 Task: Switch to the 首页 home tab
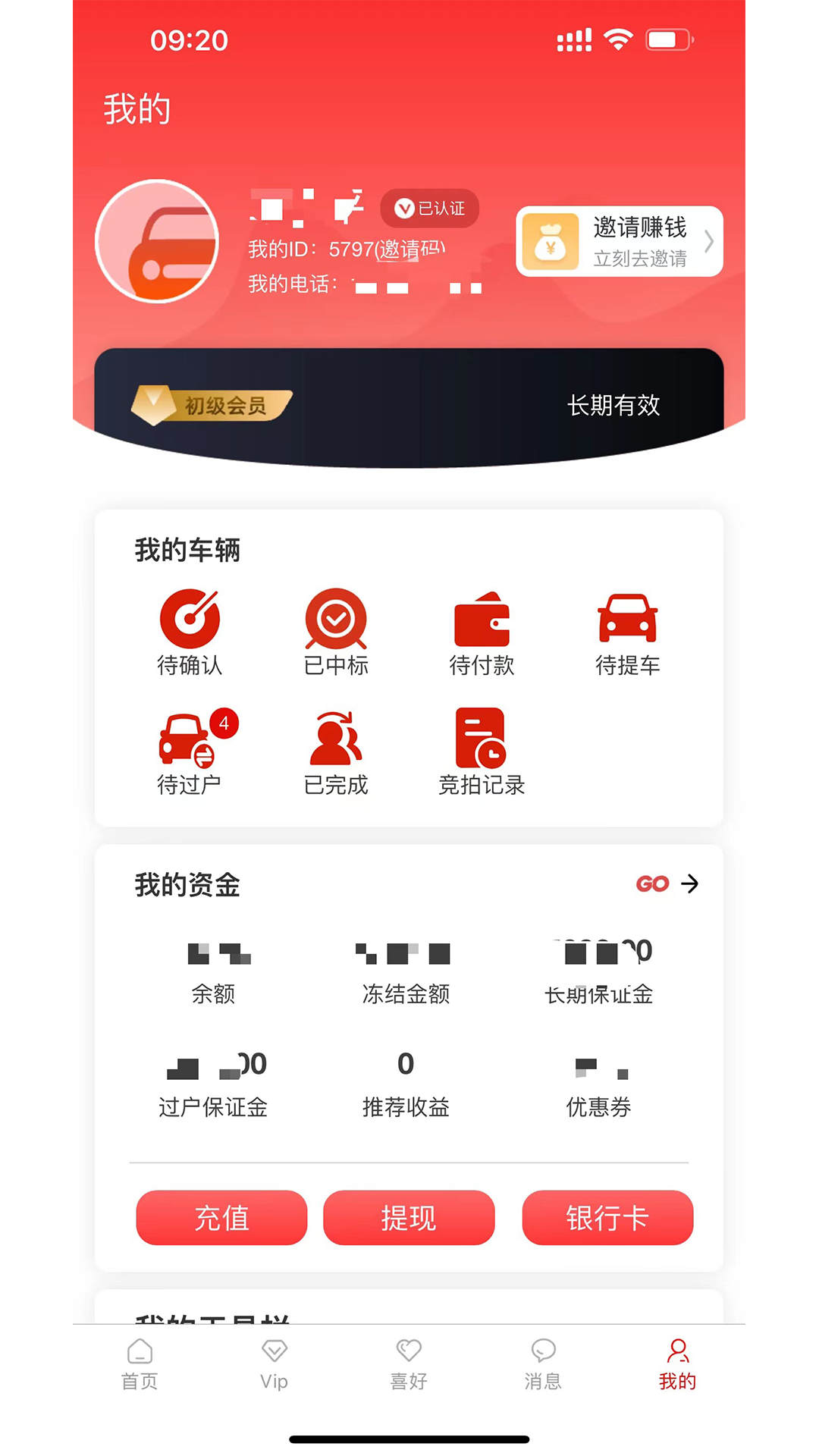pos(140,1364)
